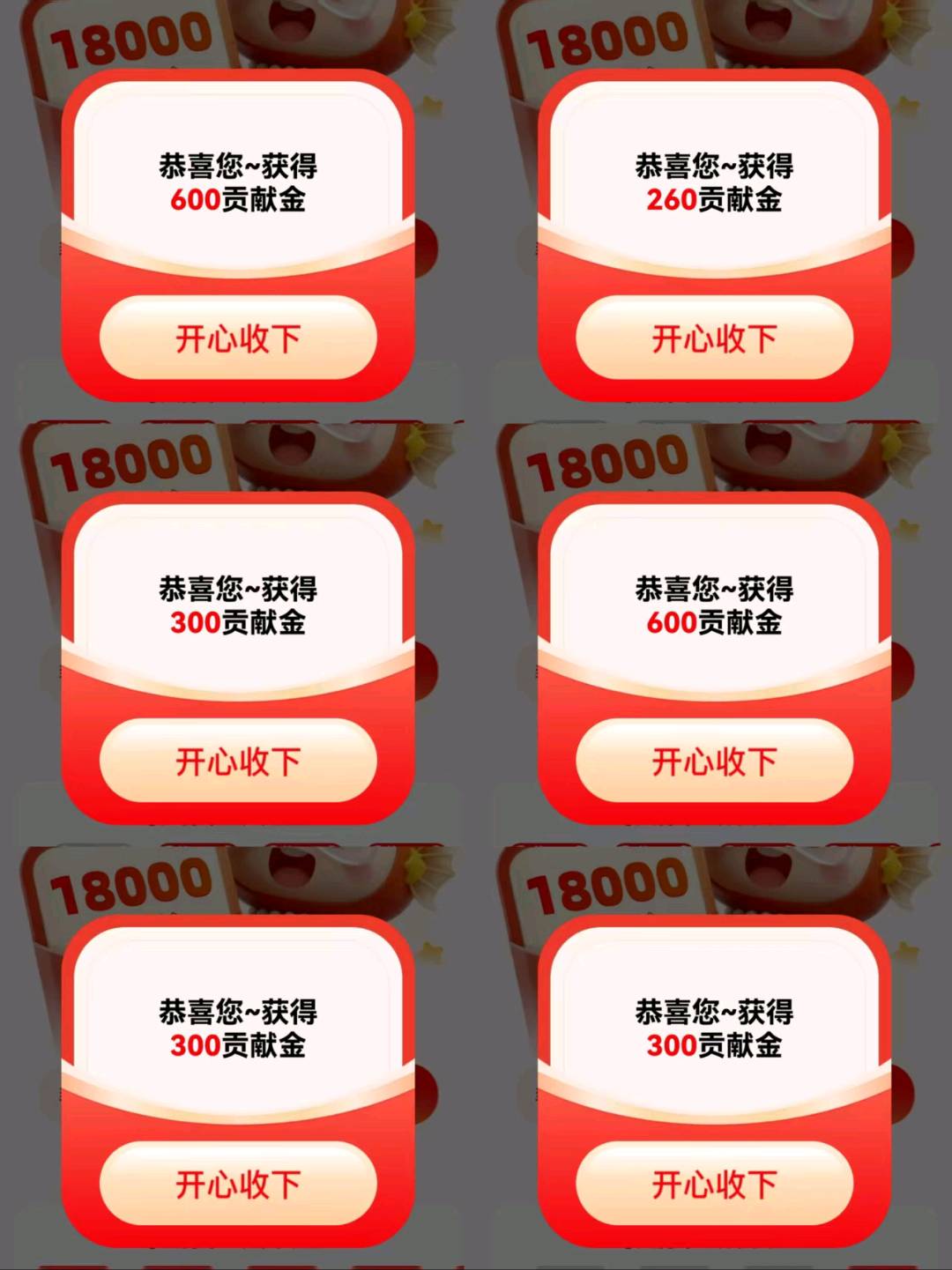The width and height of the screenshot is (952, 1270).
Task: Click 开心收下 under the middle-right 600贡献金 message
Action: point(714,760)
